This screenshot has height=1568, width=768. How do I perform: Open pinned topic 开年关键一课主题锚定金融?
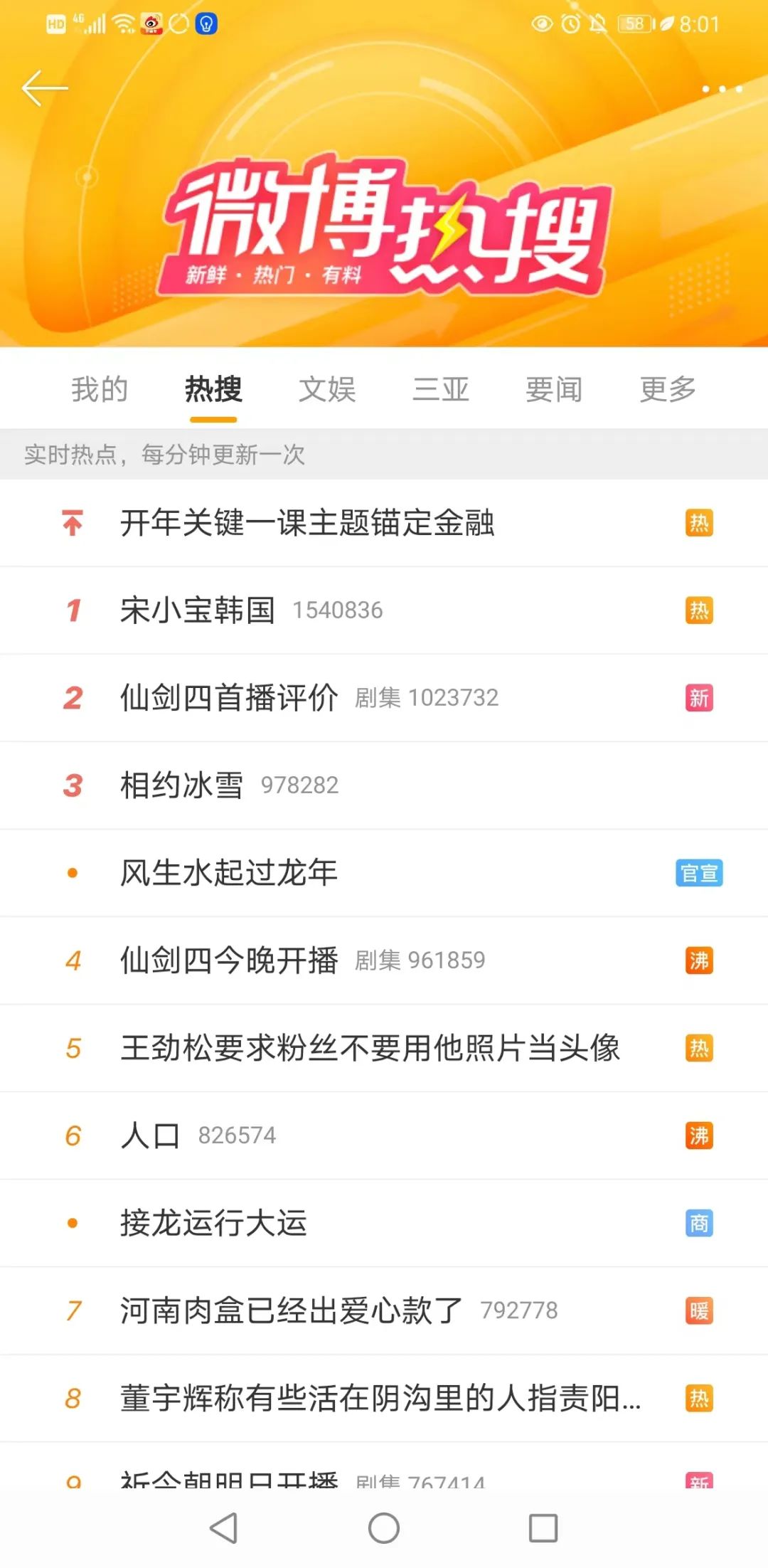tap(384, 523)
